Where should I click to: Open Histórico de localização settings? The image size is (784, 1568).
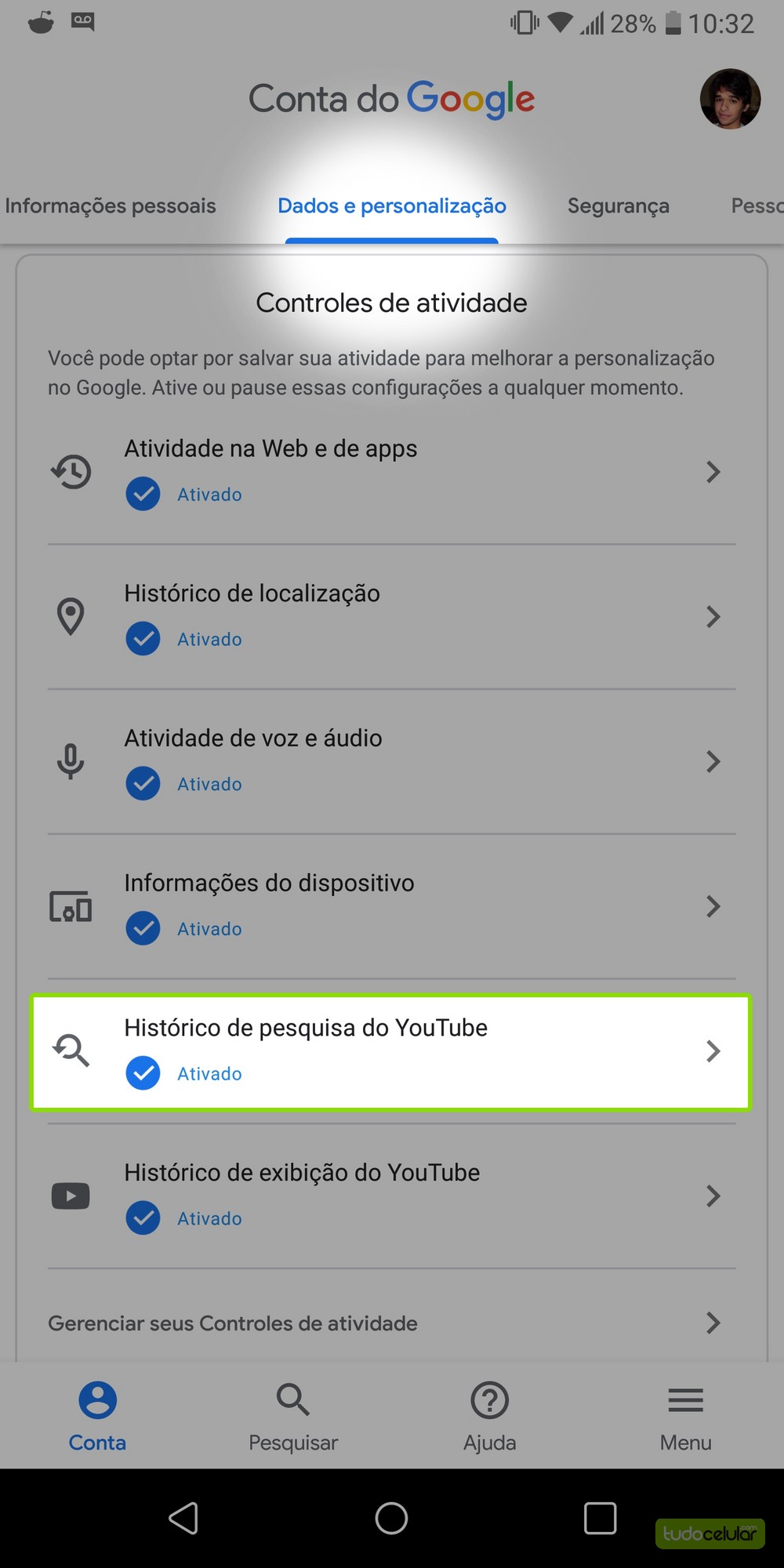[x=391, y=616]
